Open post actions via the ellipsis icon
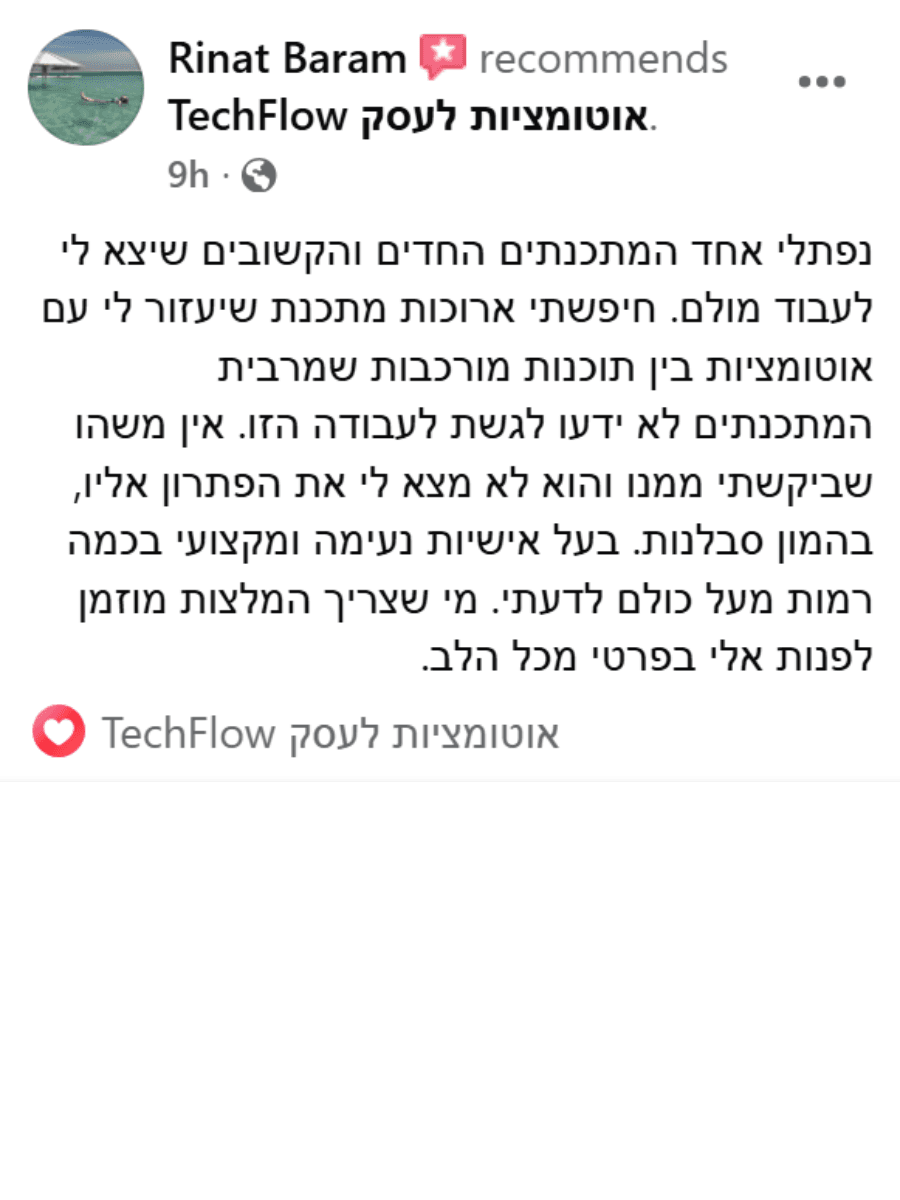 click(823, 82)
